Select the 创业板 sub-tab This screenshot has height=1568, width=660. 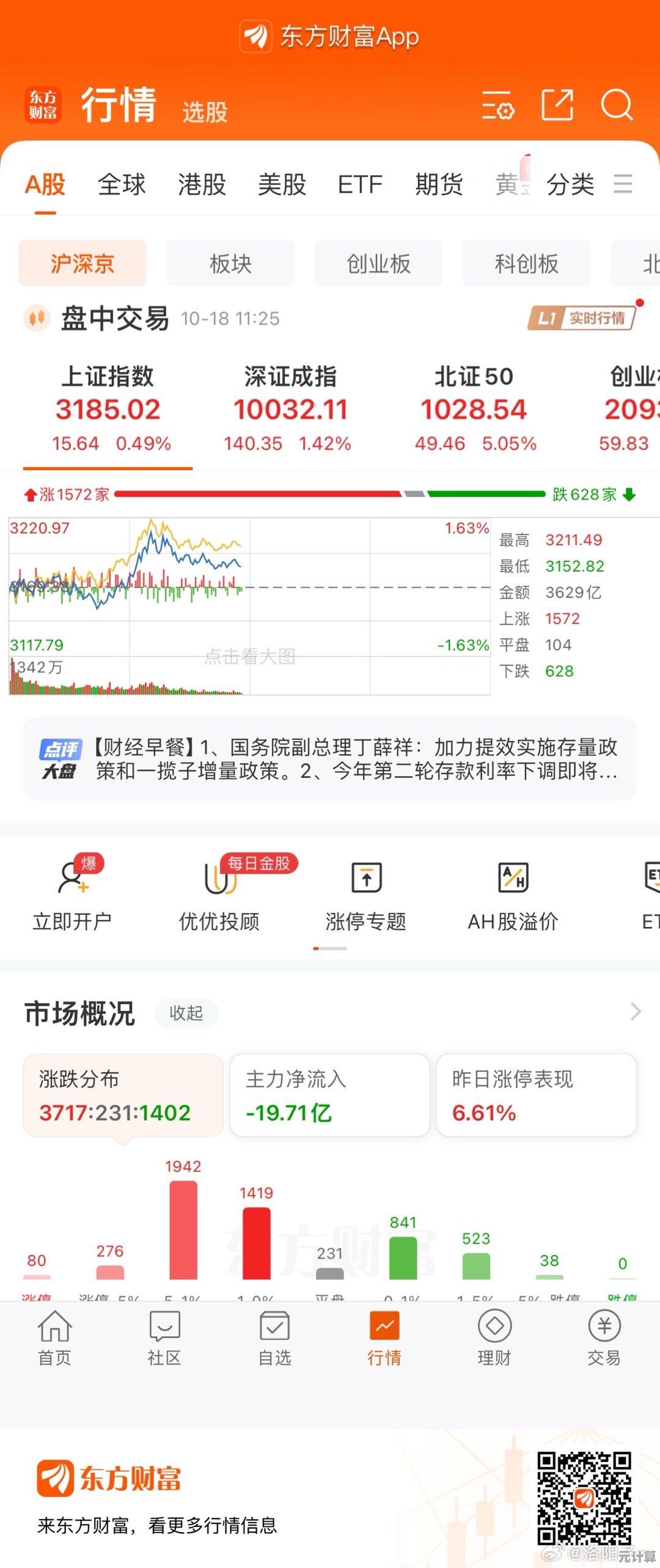[378, 263]
